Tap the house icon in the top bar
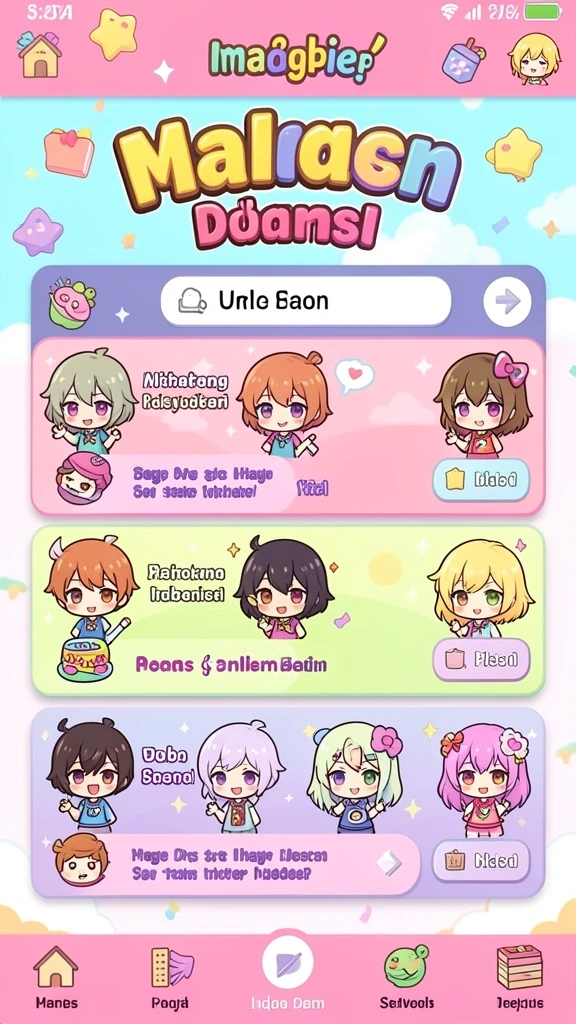Screen dimensions: 576x1024 click(x=40, y=54)
